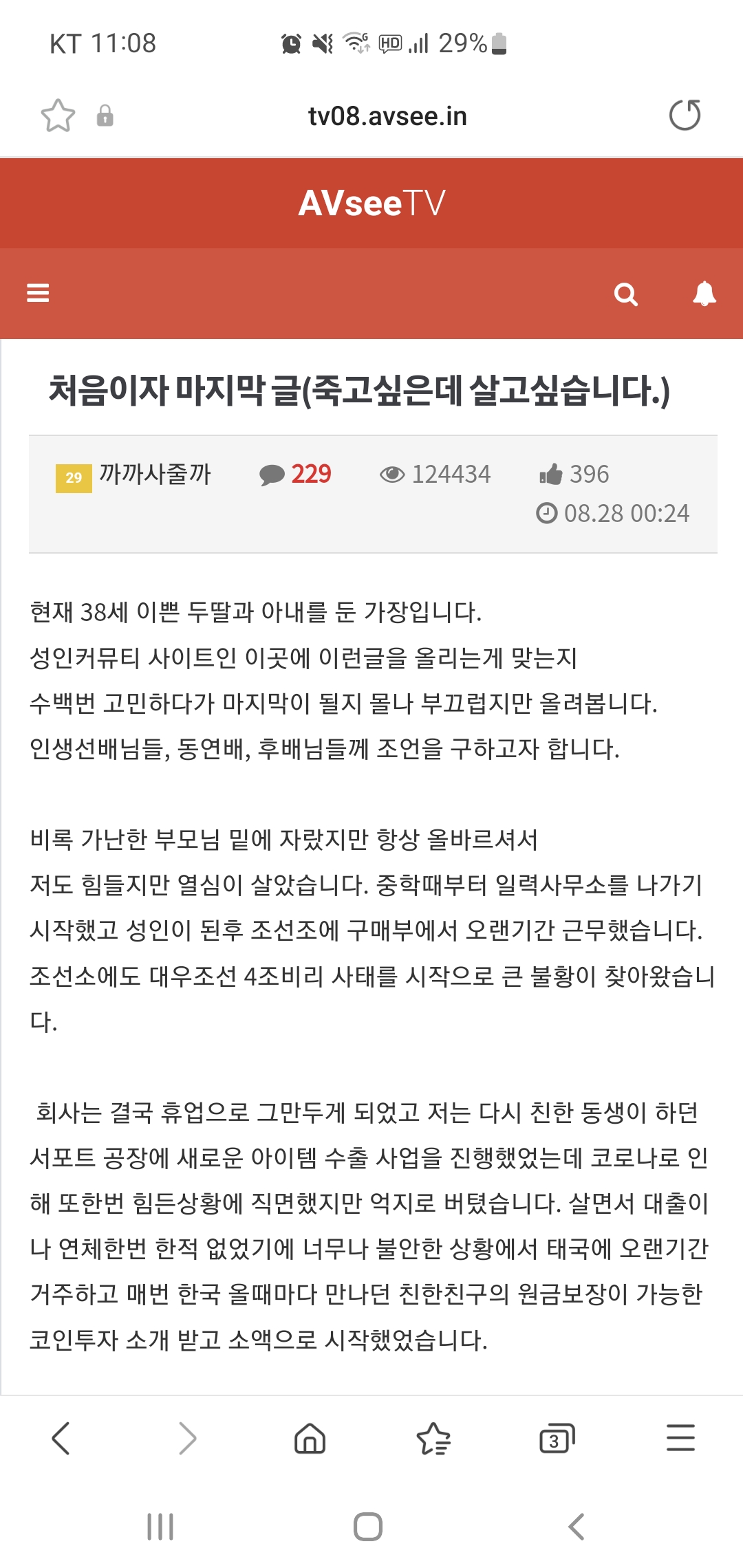Bookmark page with the star icon
This screenshot has width=743, height=1568.
coord(58,116)
